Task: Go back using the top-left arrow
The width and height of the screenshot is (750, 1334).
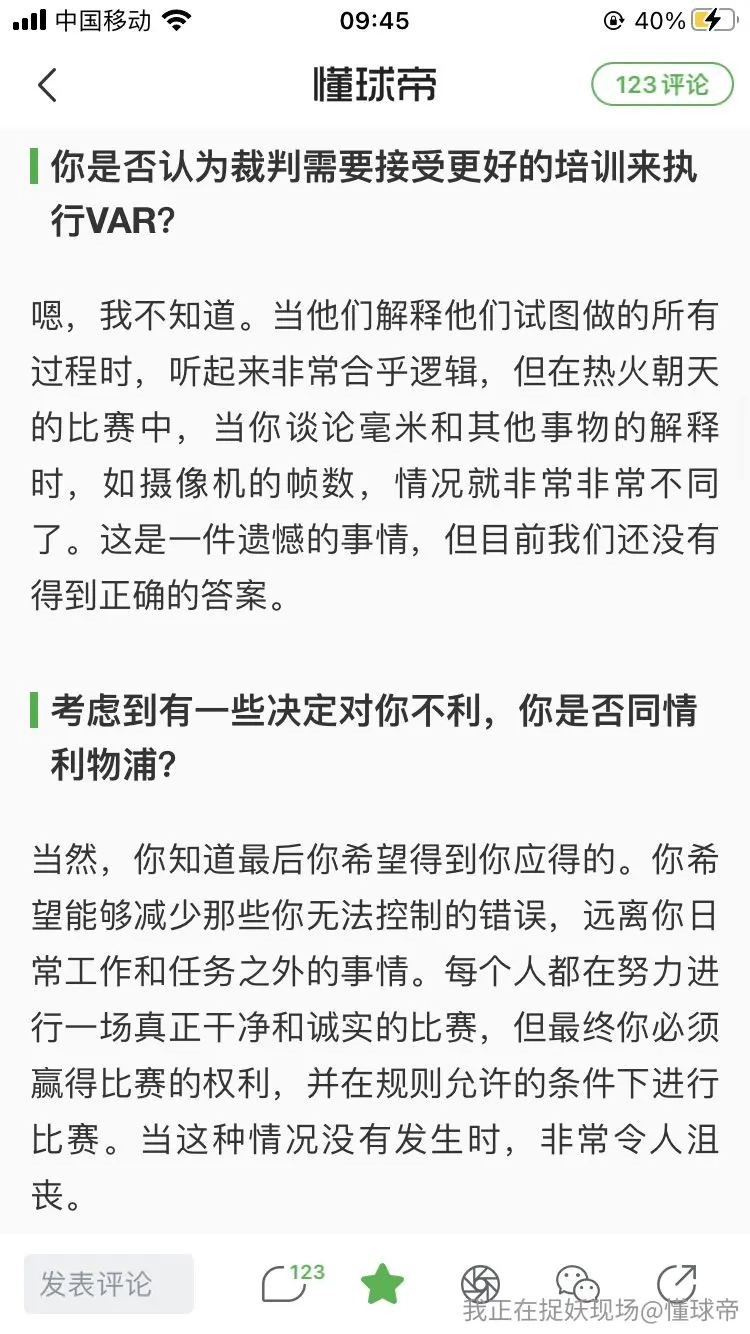Action: (47, 85)
